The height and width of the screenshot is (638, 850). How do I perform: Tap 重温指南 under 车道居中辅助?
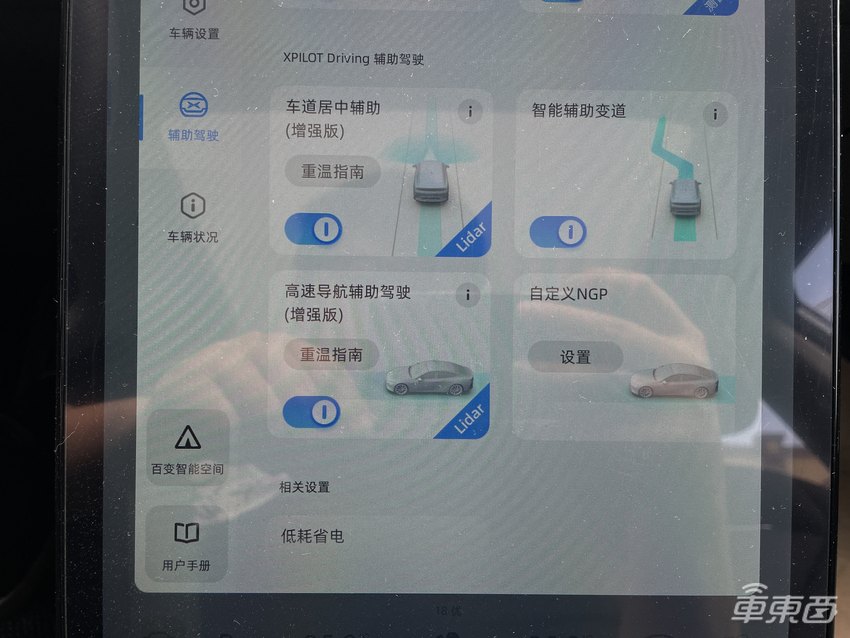pyautogui.click(x=333, y=171)
